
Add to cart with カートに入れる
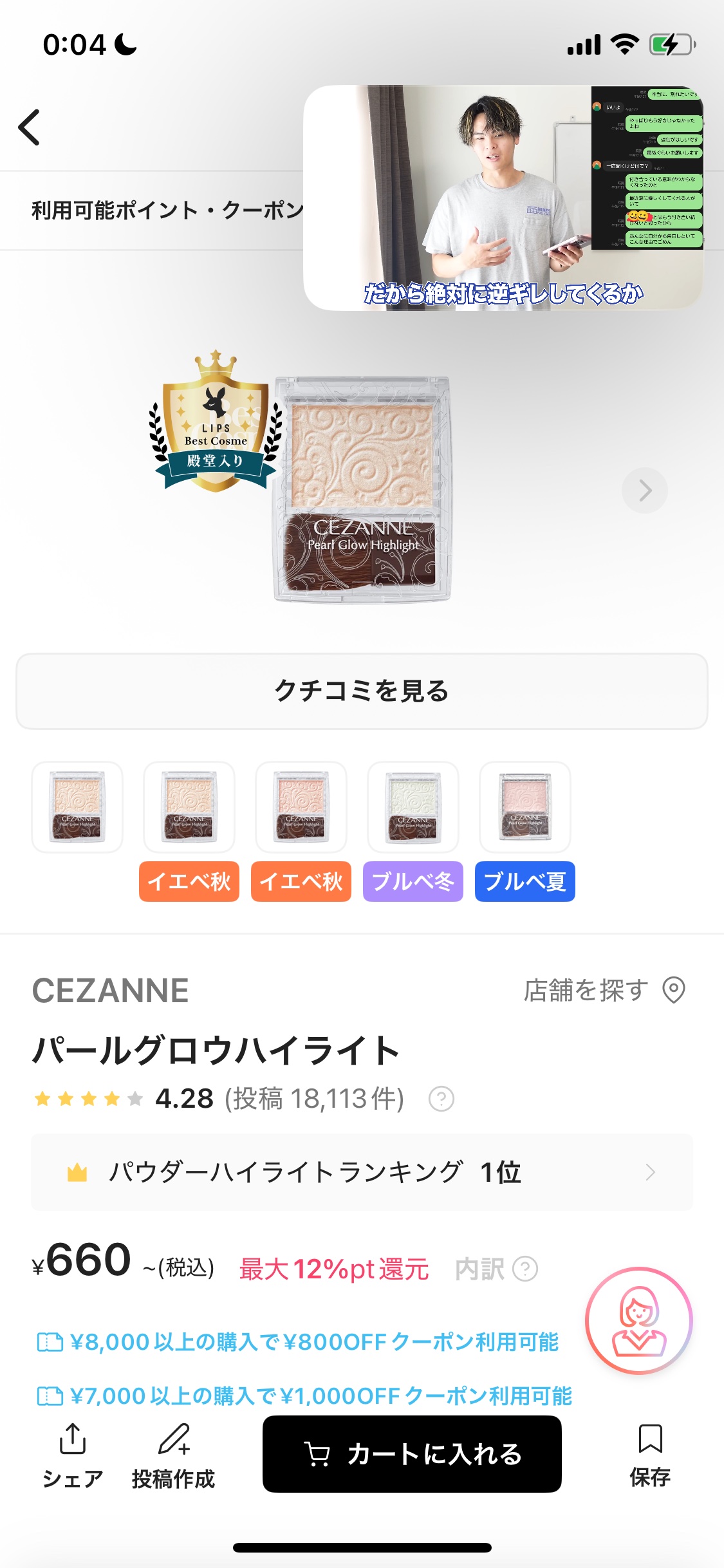(x=412, y=1454)
